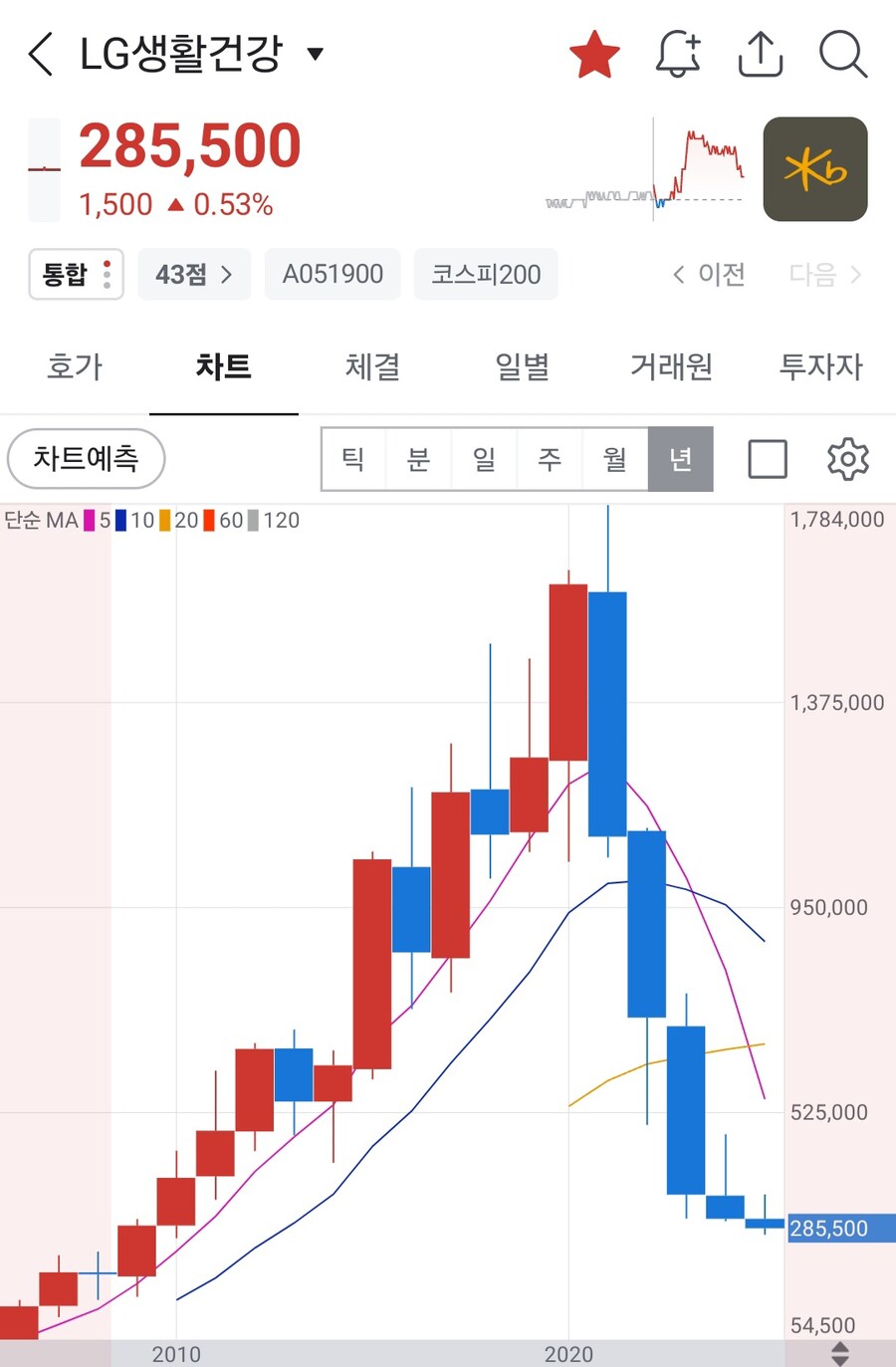Share this stock page

(x=761, y=54)
